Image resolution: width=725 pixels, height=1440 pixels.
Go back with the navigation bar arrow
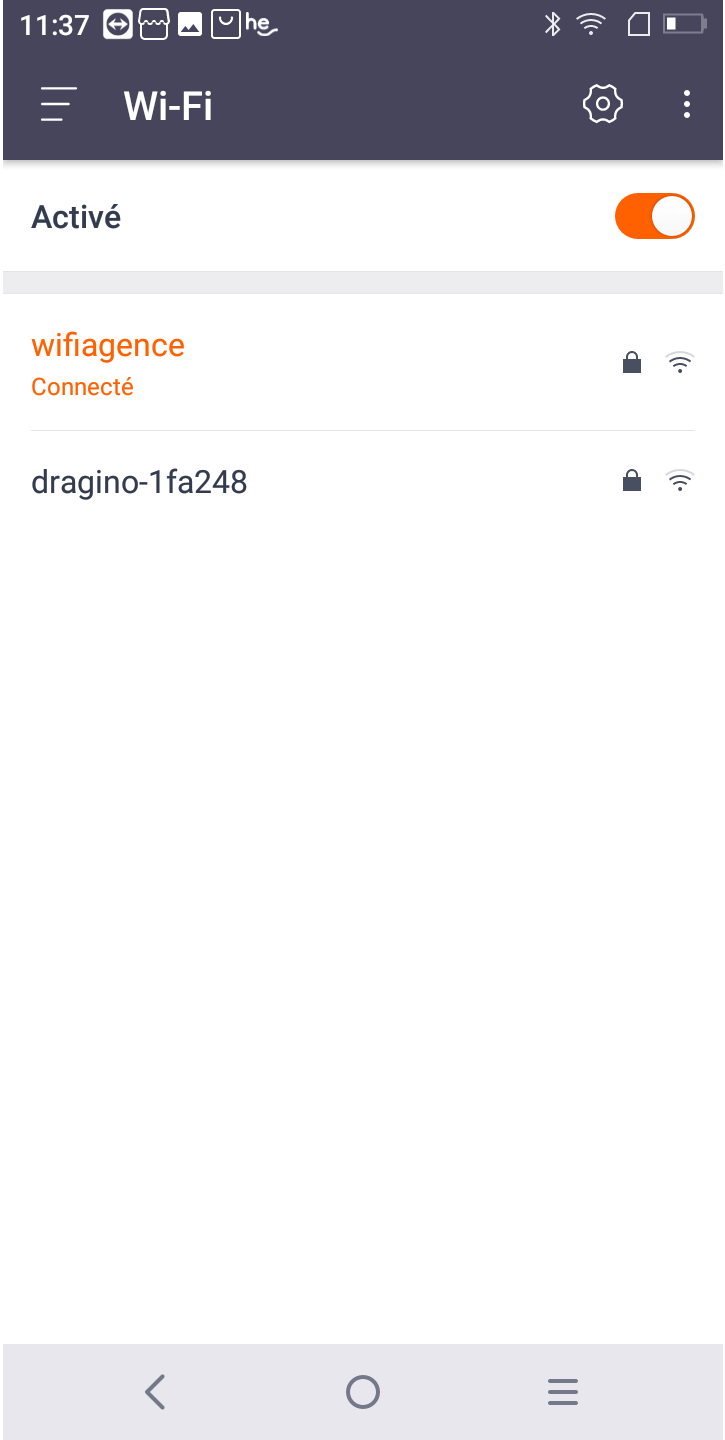tap(155, 1392)
